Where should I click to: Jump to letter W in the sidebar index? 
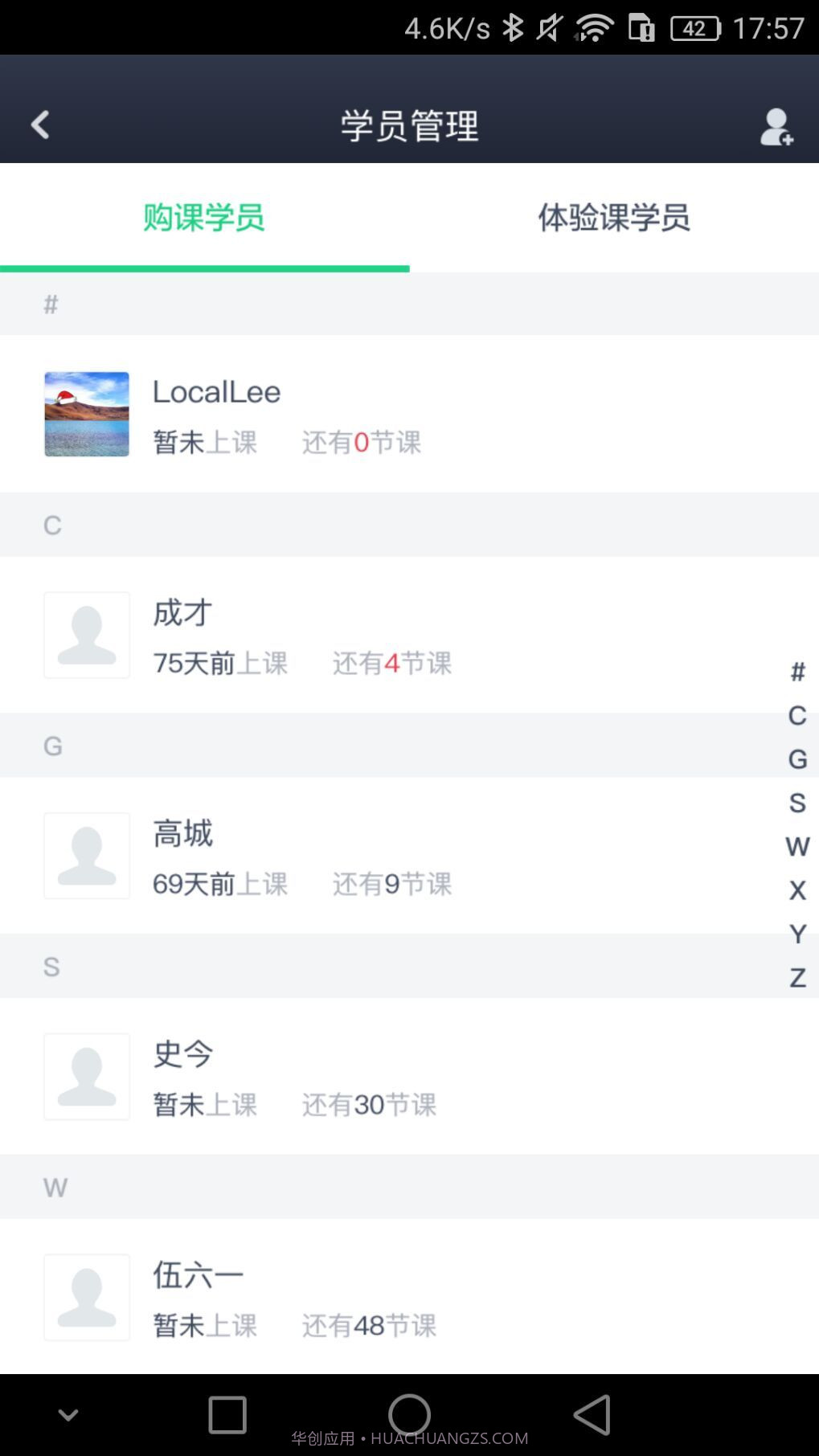(796, 846)
